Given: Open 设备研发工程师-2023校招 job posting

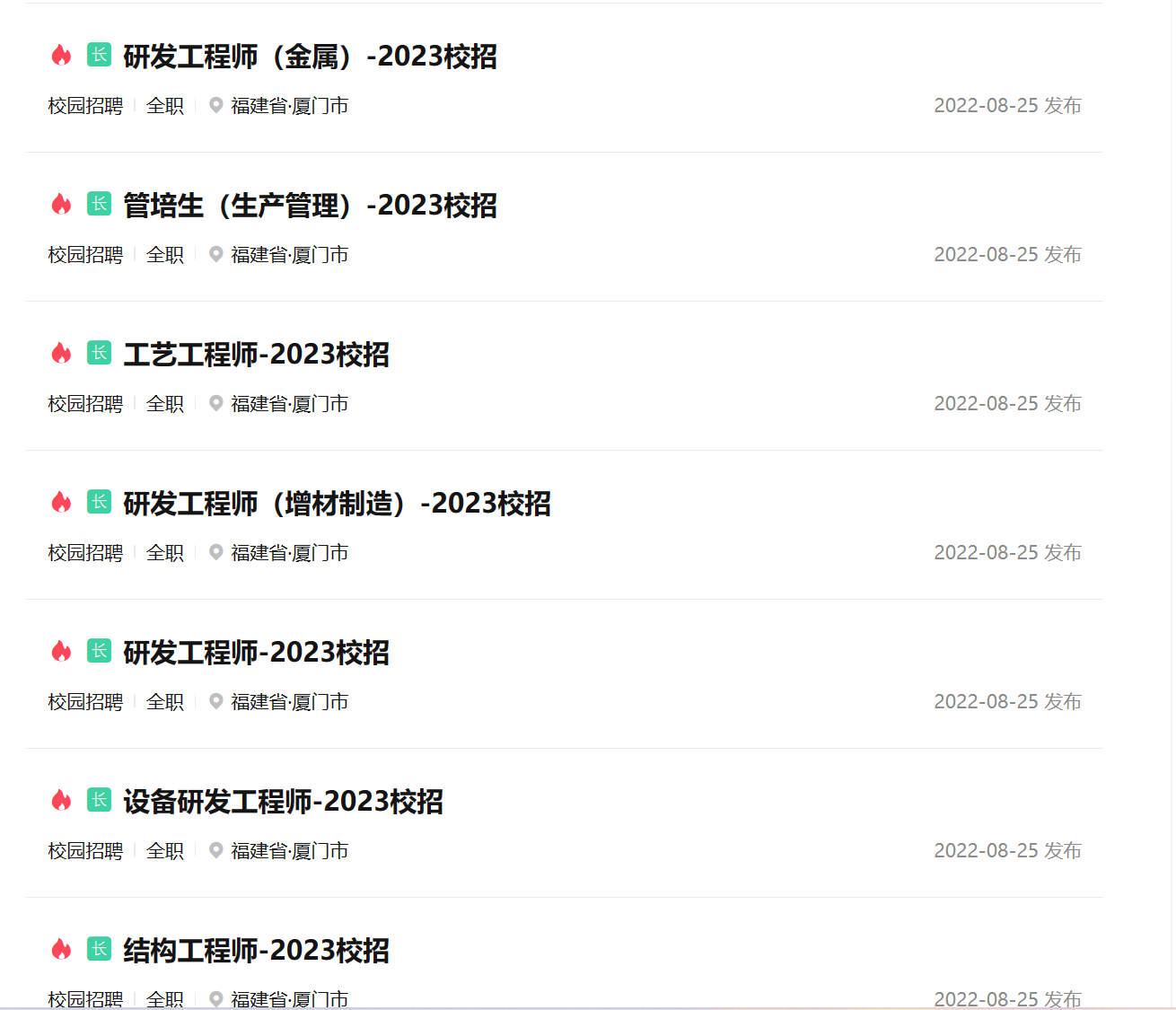Looking at the screenshot, I should 283,802.
